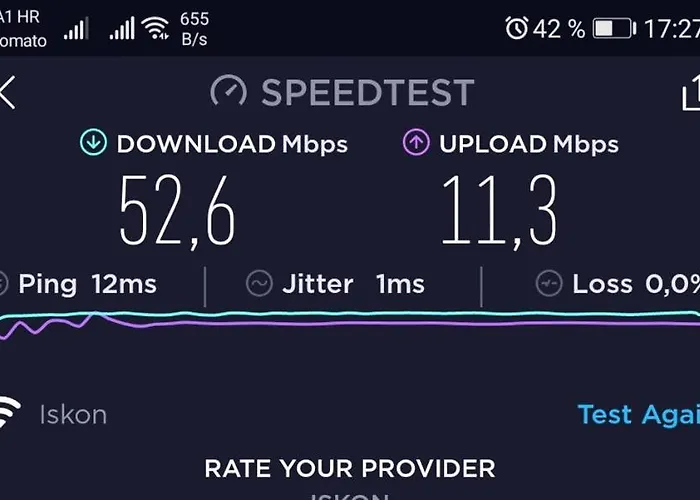Tap Test Again to rerun the speed test
This screenshot has width=700, height=500.
point(639,414)
